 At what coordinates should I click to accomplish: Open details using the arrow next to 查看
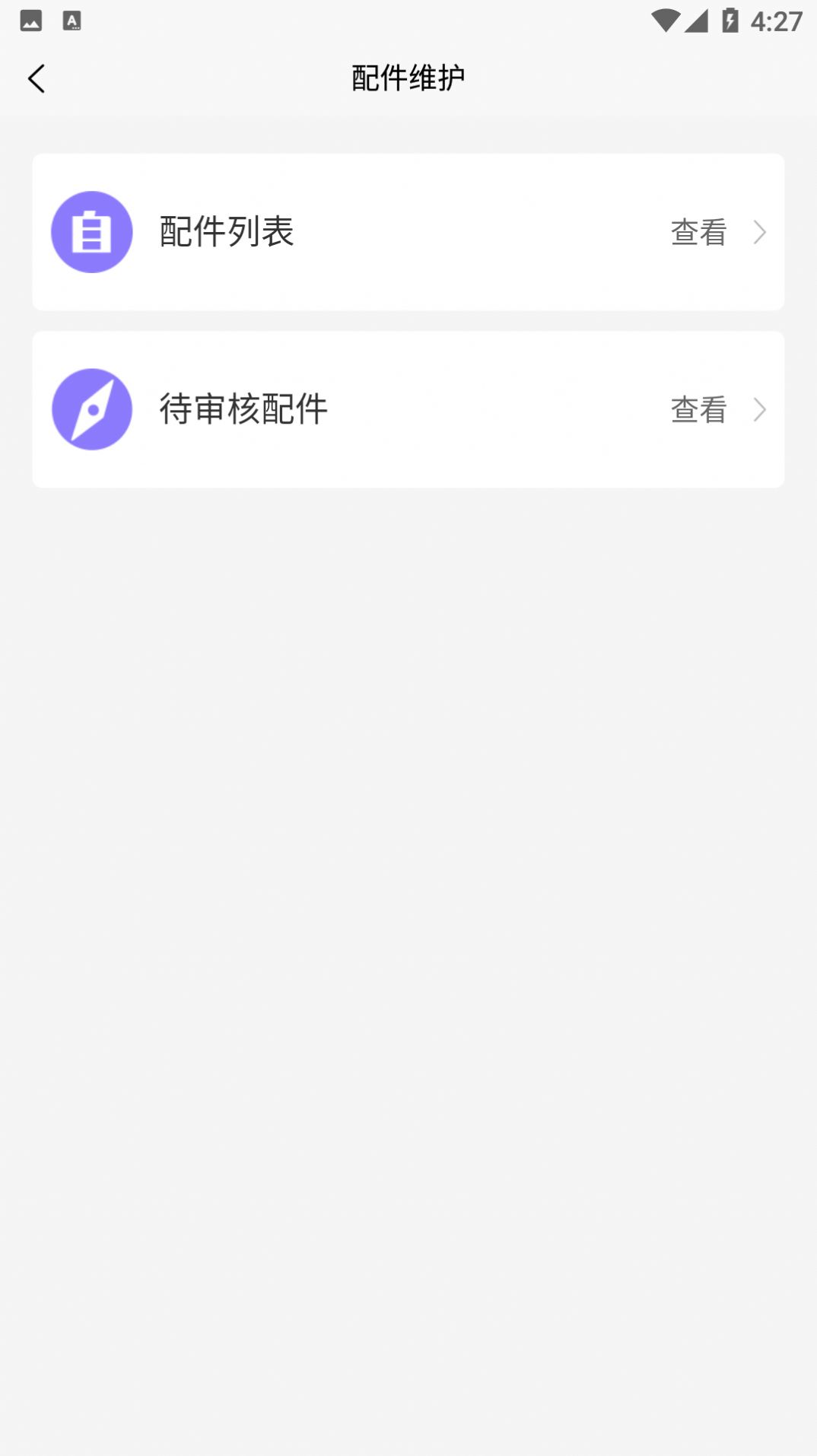(x=758, y=234)
